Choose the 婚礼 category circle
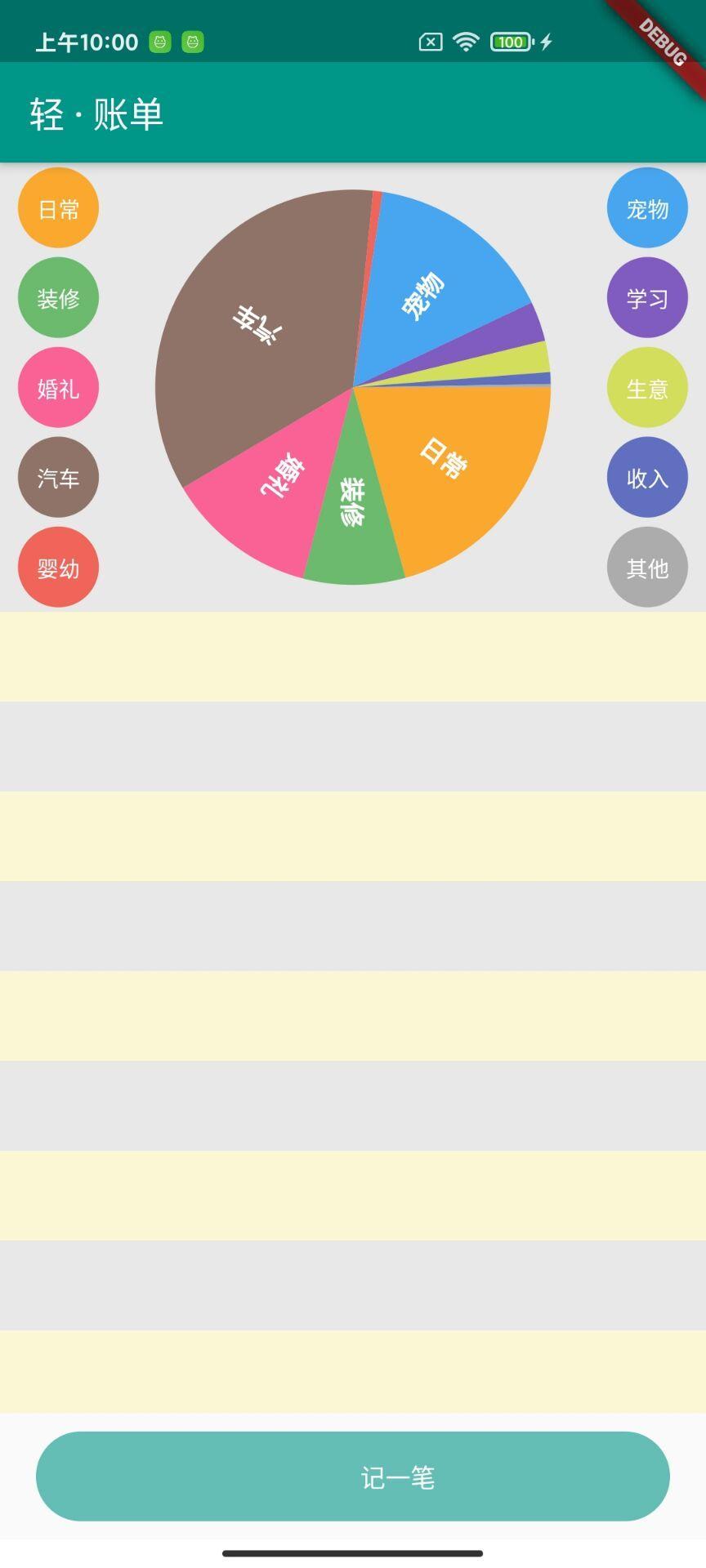The height and width of the screenshot is (1568, 706). pyautogui.click(x=58, y=388)
